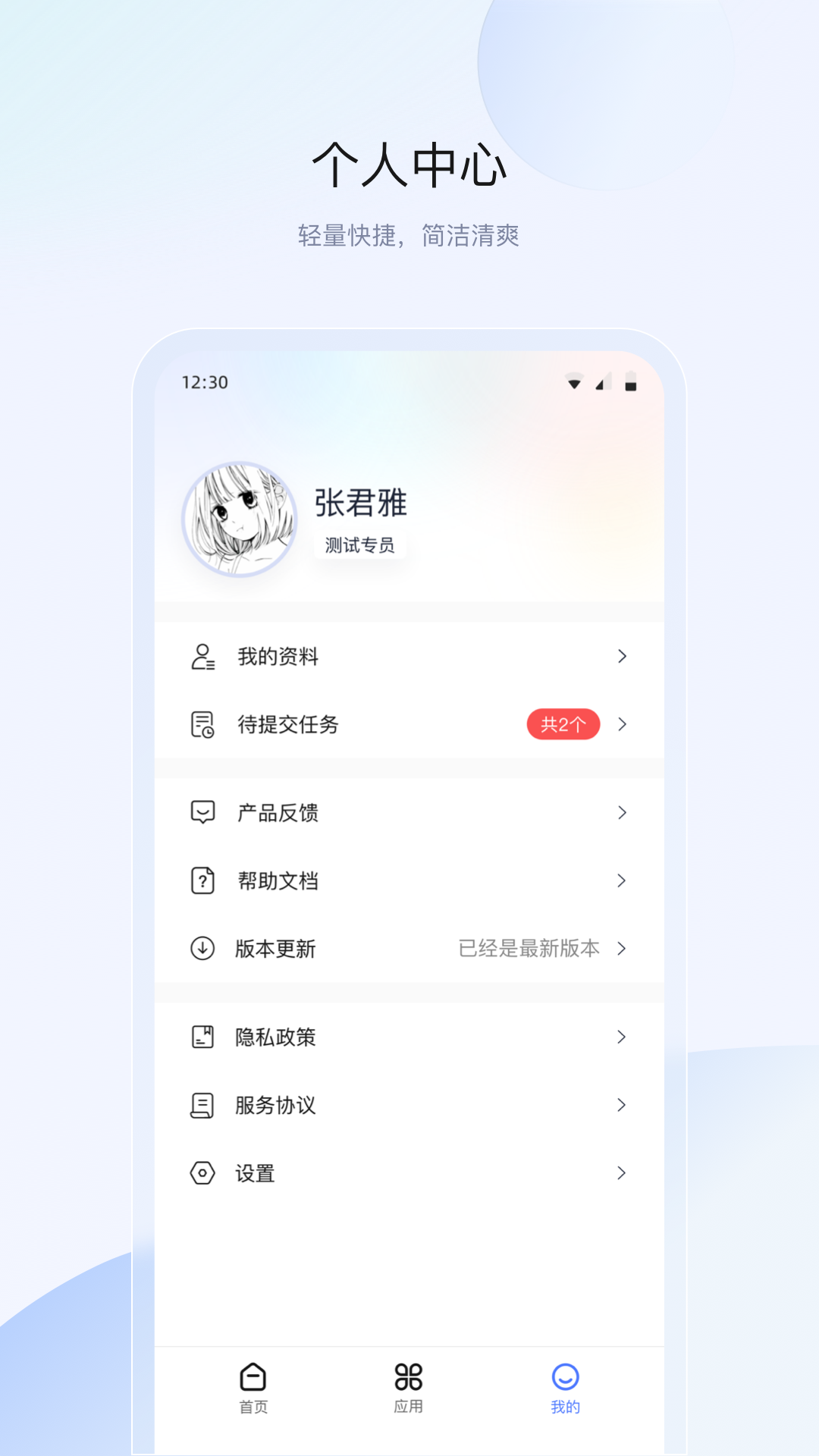Select the 首页 home icon in bottom bar
This screenshot has width=819, height=1456.
coord(253,1378)
